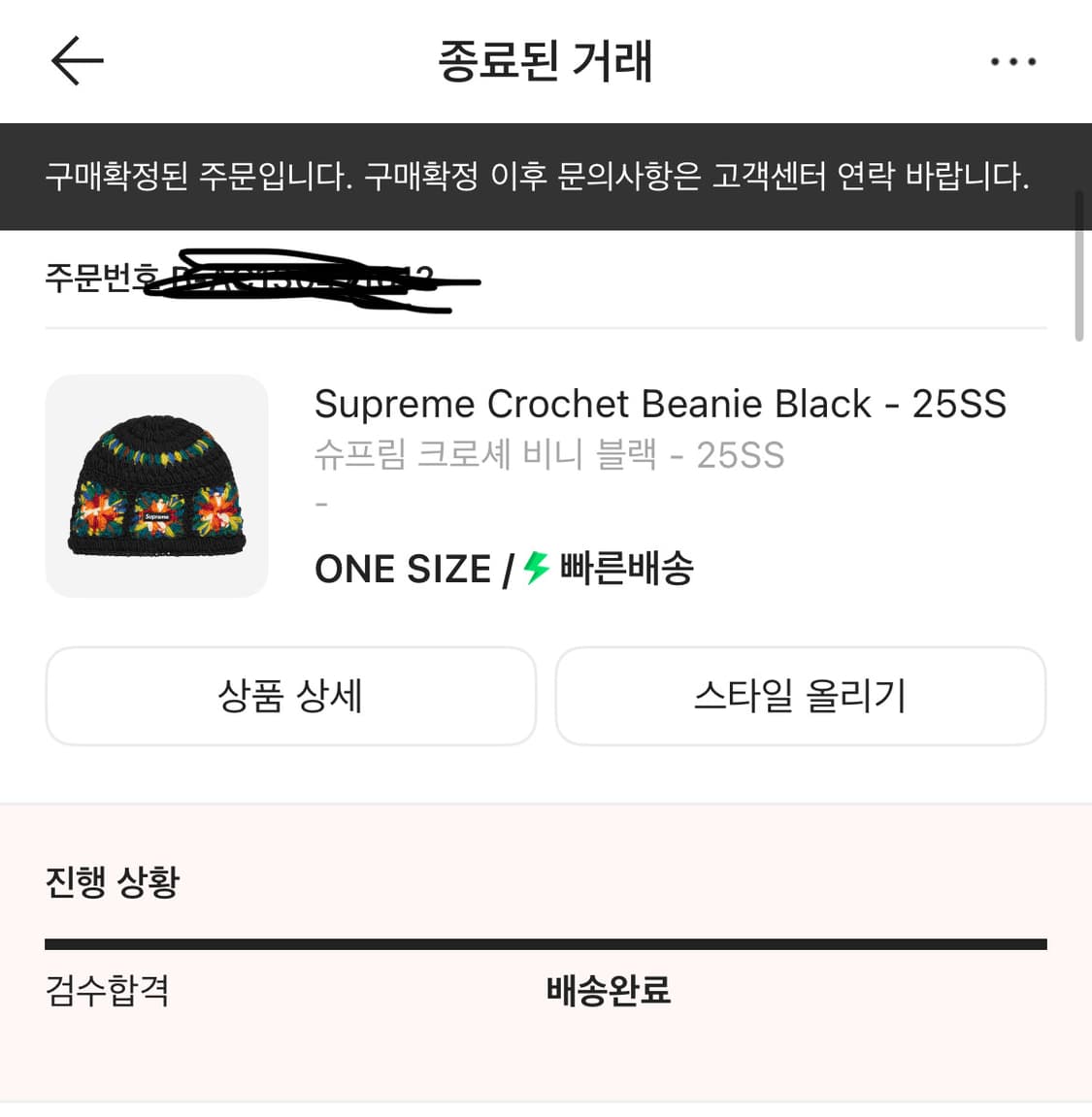Image resolution: width=1092 pixels, height=1117 pixels.
Task: Click the black progress bar under 진행 상황
Action: 546,941
